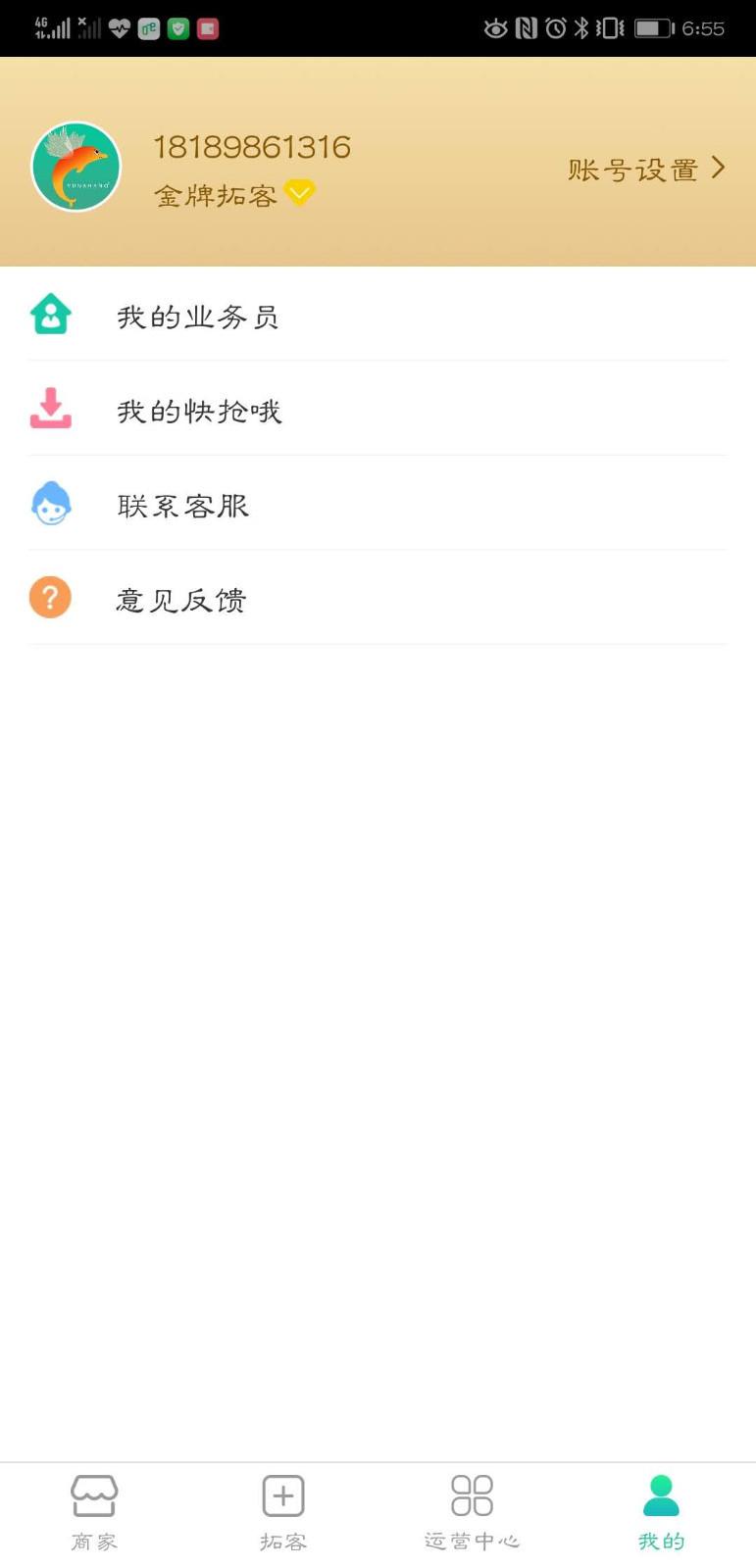The height and width of the screenshot is (1568, 756).
Task: Tap the clock showing 6:55 in status bar
Action: [x=704, y=28]
